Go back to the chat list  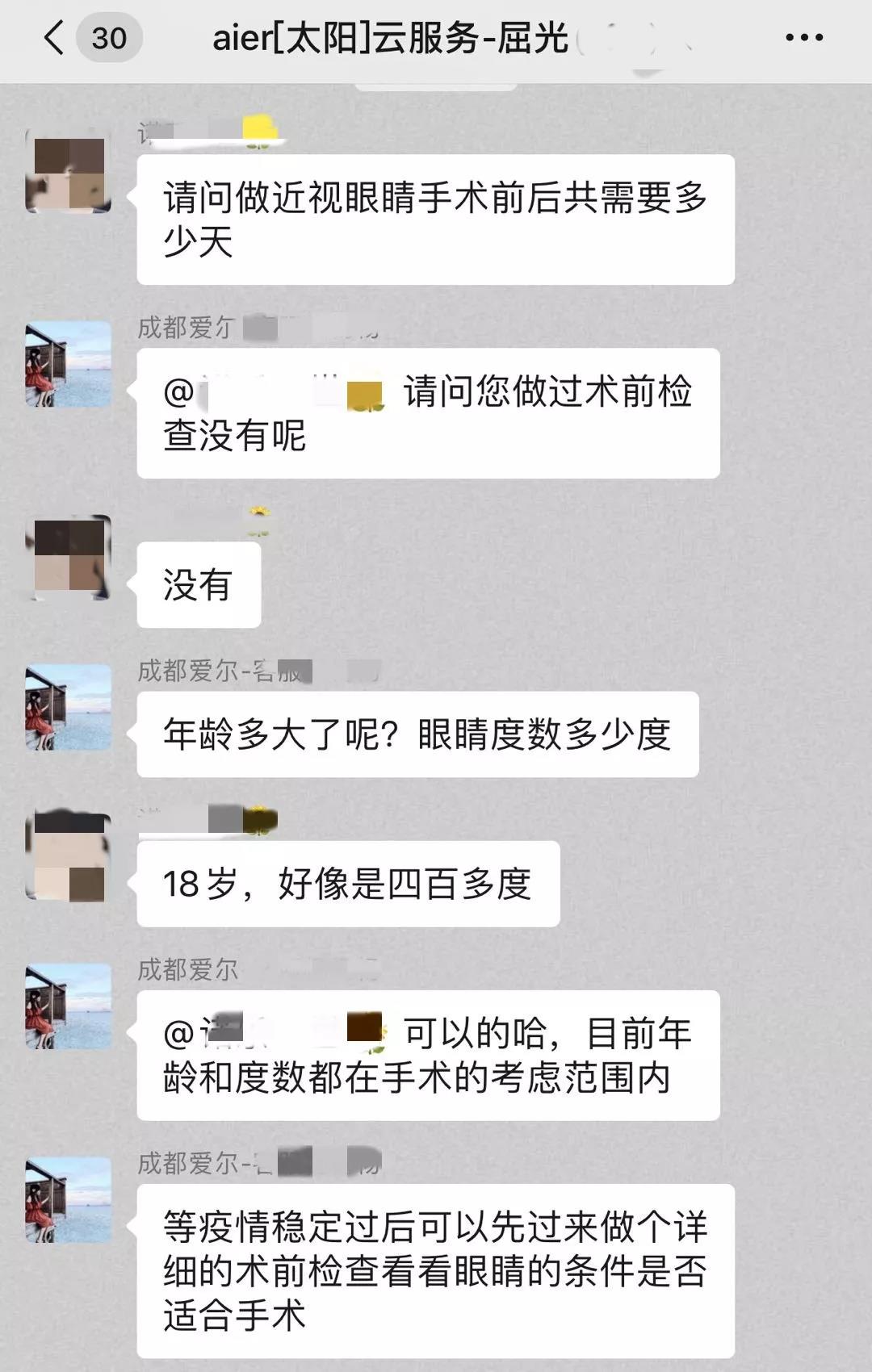[54, 38]
